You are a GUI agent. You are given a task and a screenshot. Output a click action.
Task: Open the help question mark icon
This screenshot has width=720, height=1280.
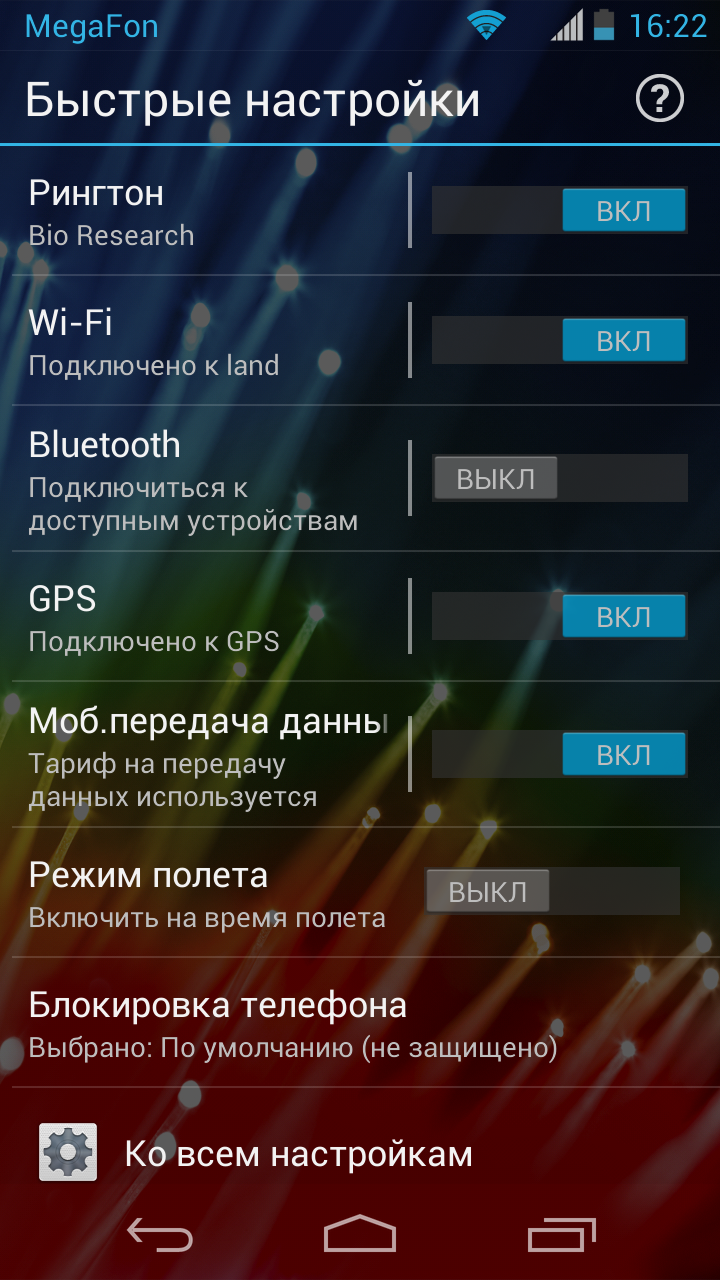[660, 100]
